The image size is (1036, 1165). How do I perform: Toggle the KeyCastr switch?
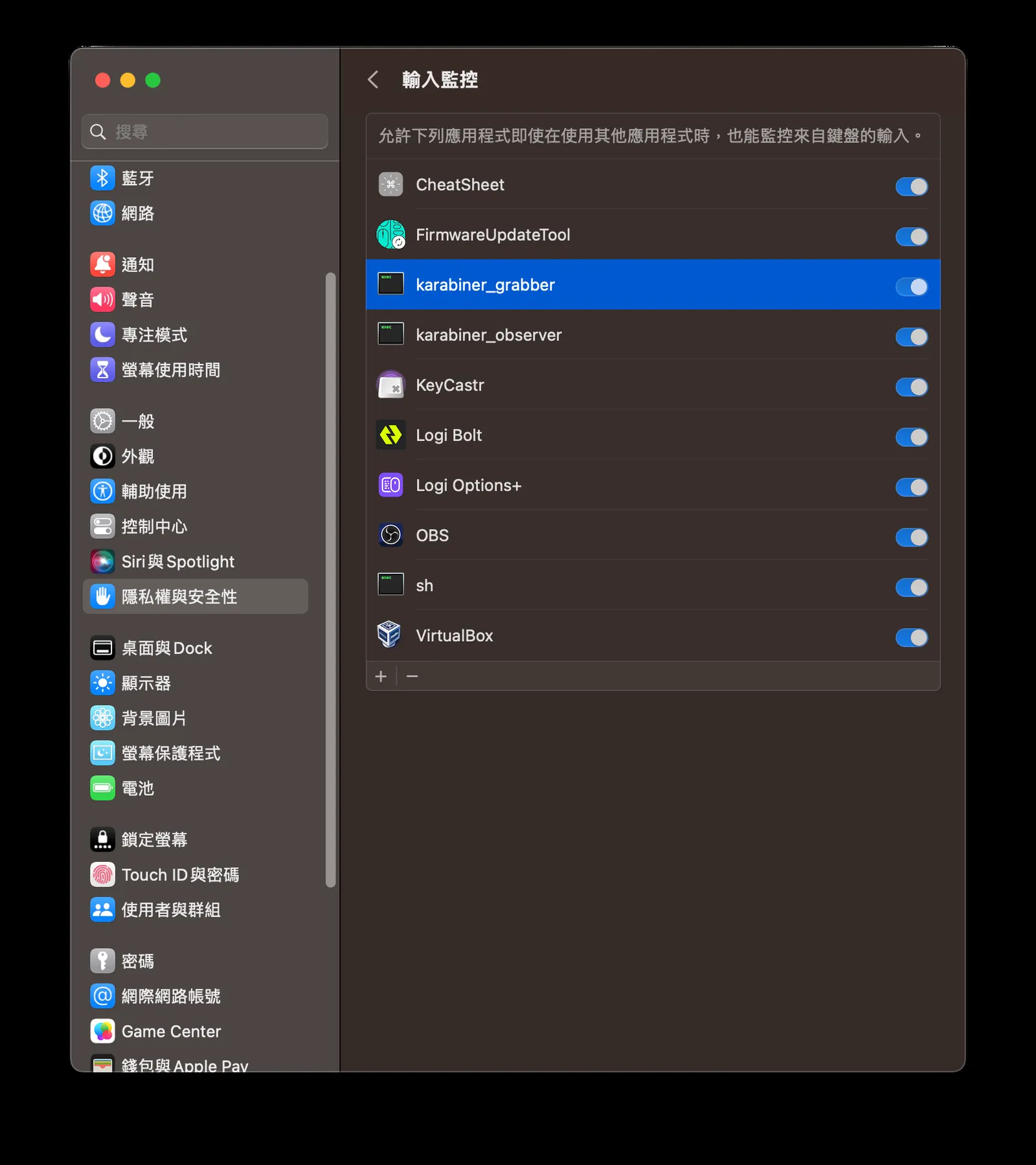coord(911,387)
